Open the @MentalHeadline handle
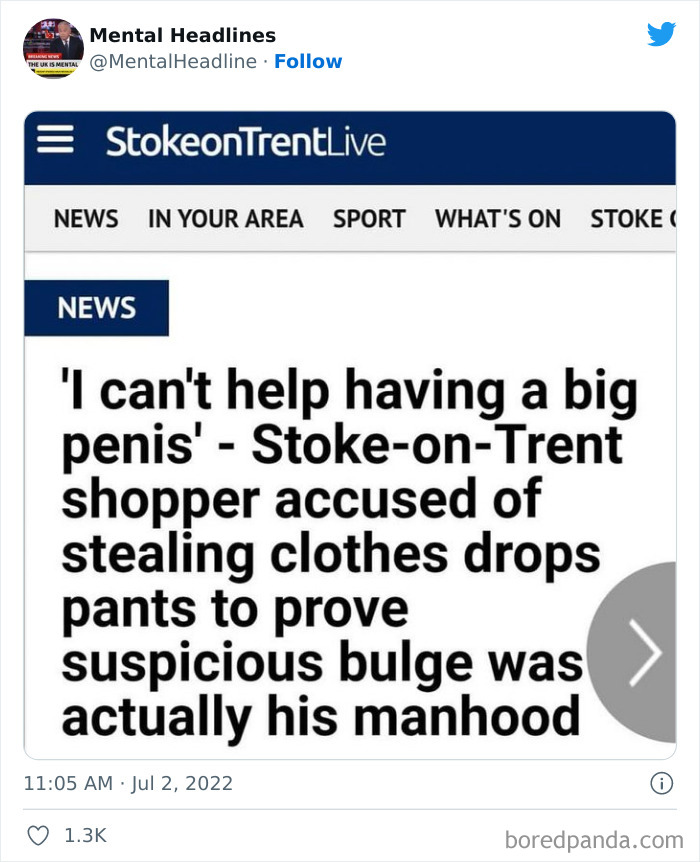The image size is (700, 862). tap(173, 62)
